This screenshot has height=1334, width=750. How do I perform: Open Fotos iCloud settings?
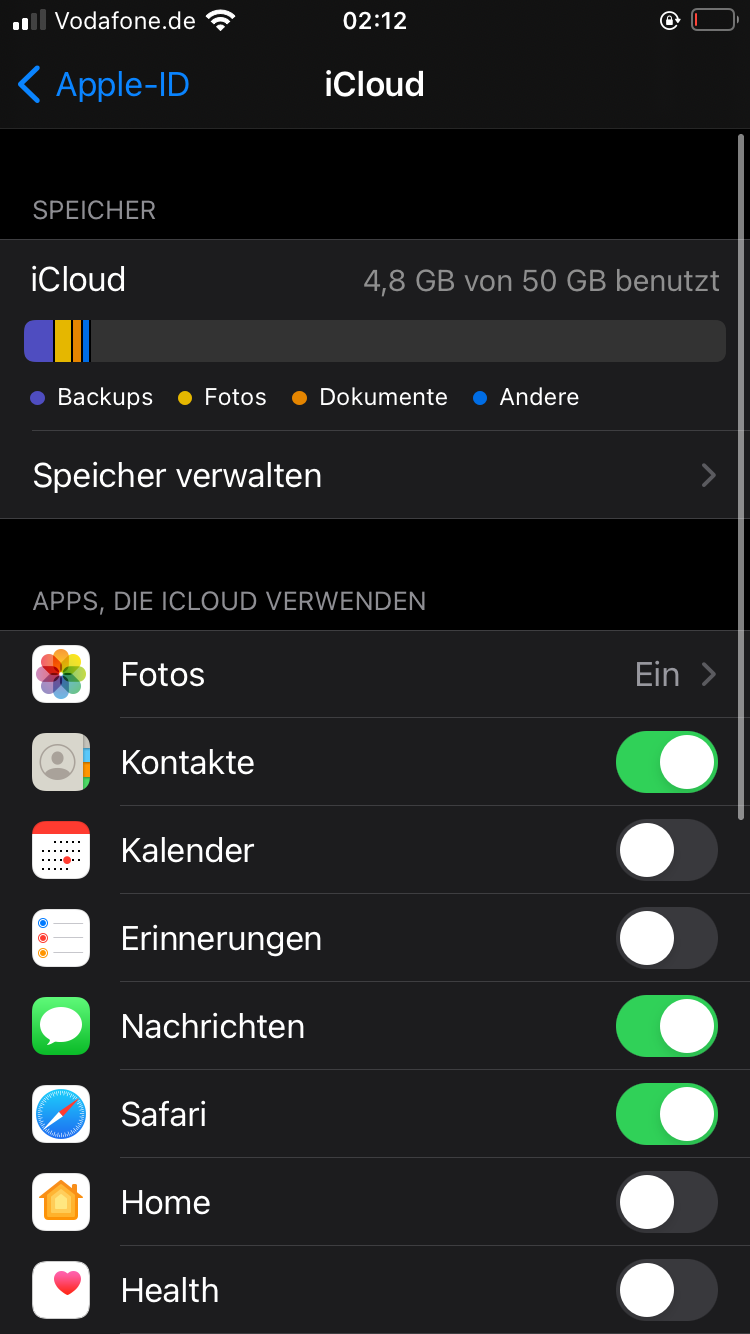pyautogui.click(x=375, y=675)
